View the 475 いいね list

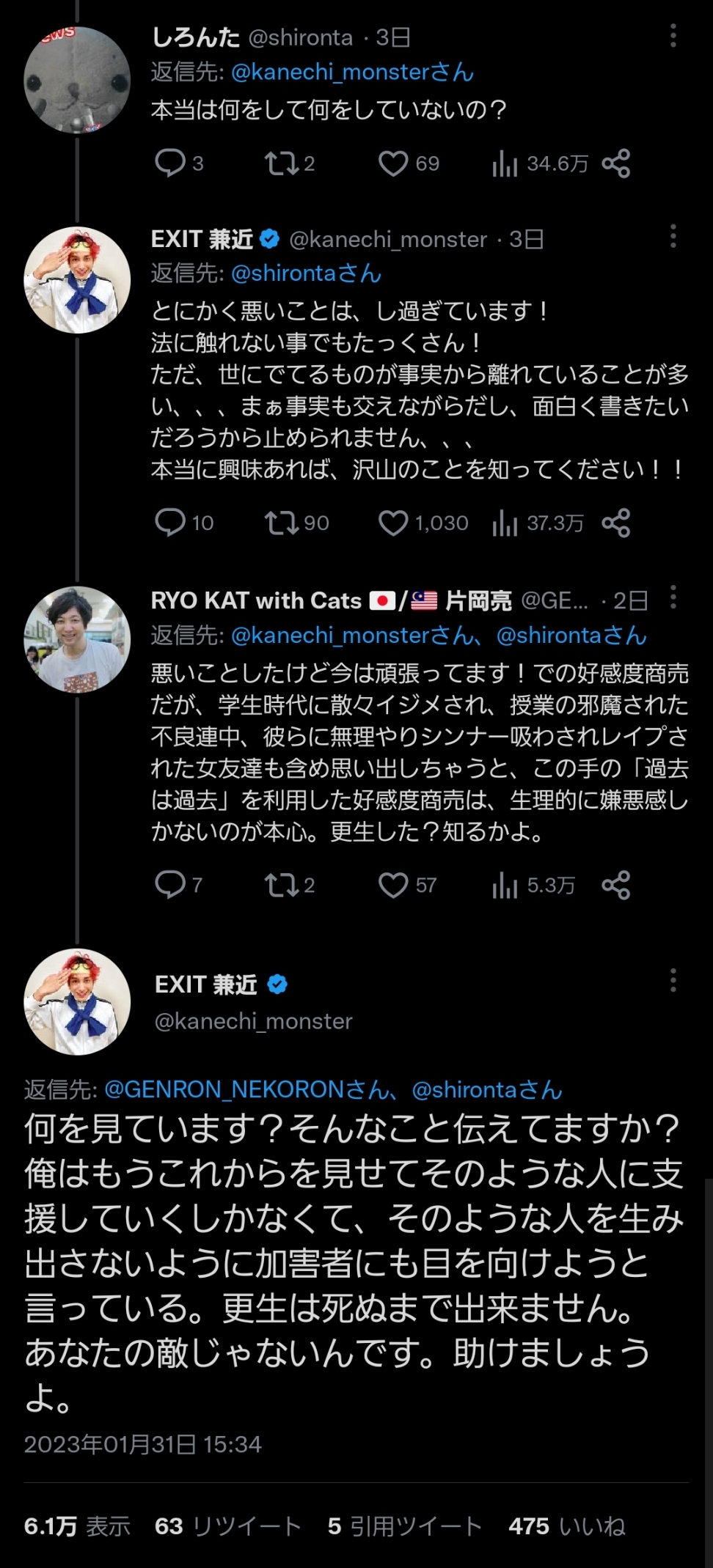coord(566,1525)
